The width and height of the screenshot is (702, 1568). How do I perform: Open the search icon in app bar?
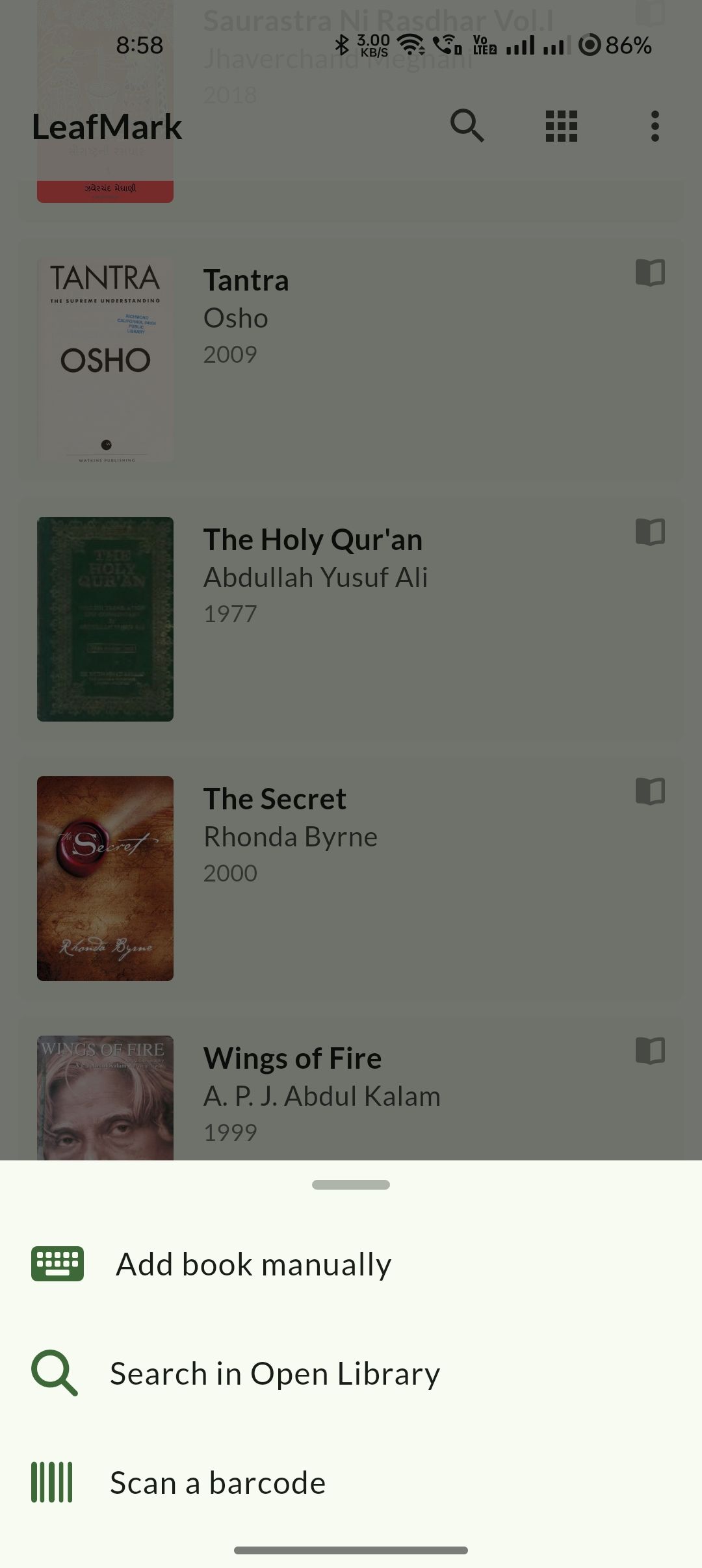point(467,125)
